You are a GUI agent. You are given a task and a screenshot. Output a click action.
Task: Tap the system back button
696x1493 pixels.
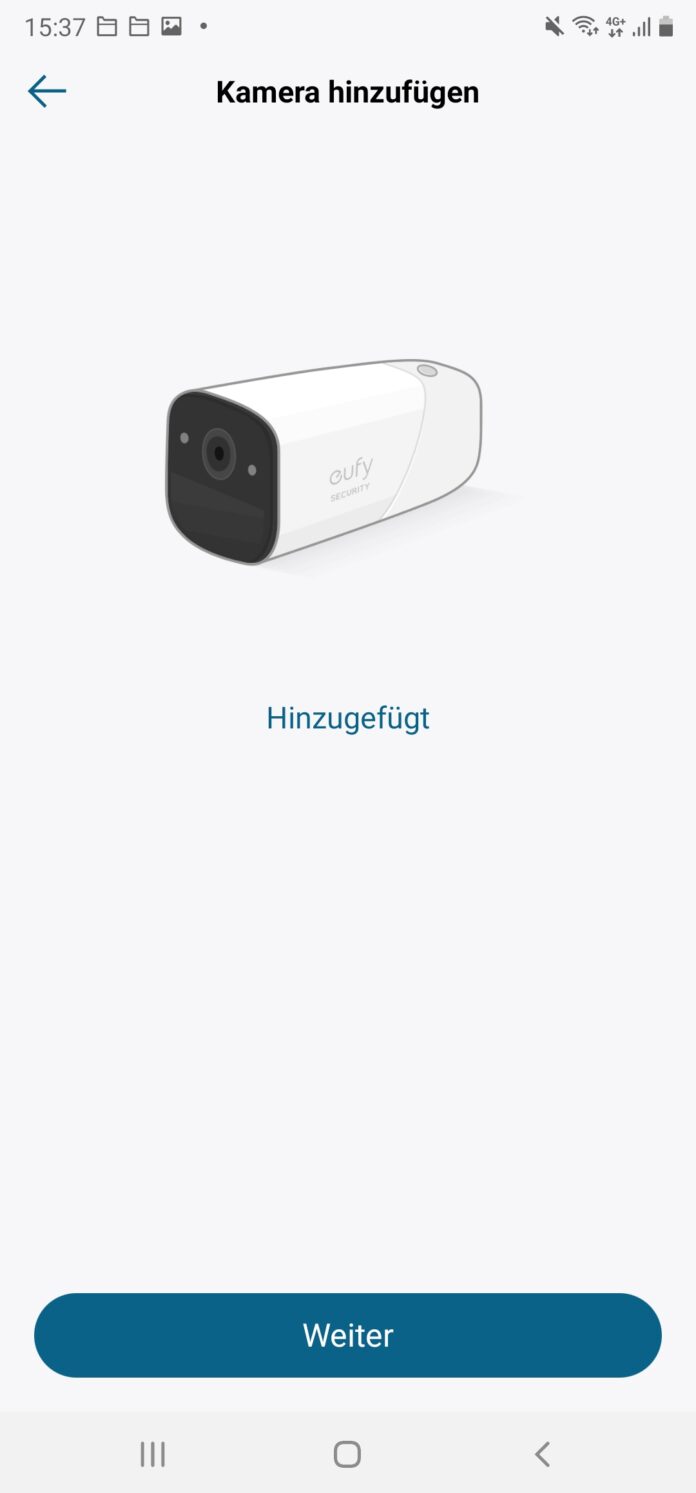tap(542, 1454)
